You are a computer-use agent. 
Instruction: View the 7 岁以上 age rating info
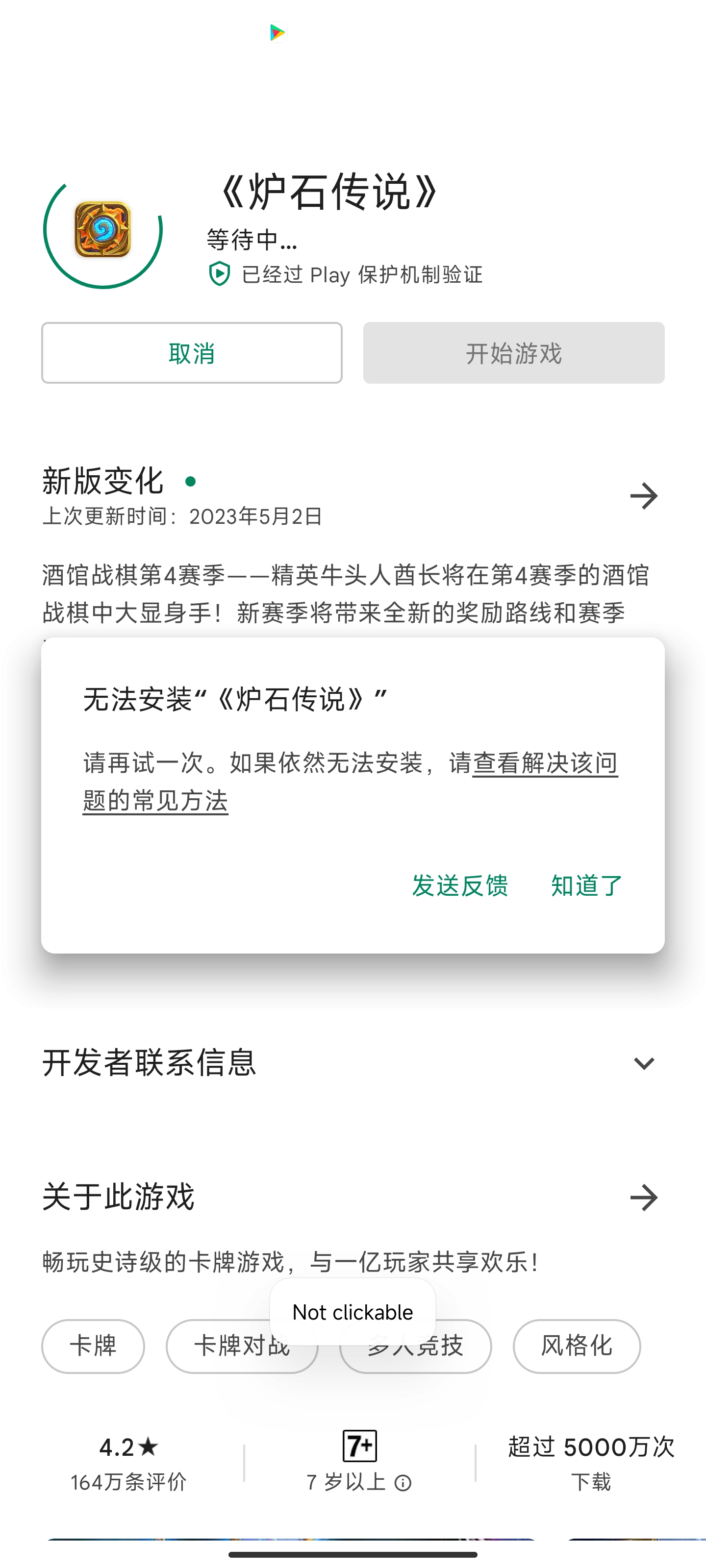pyautogui.click(x=403, y=1483)
